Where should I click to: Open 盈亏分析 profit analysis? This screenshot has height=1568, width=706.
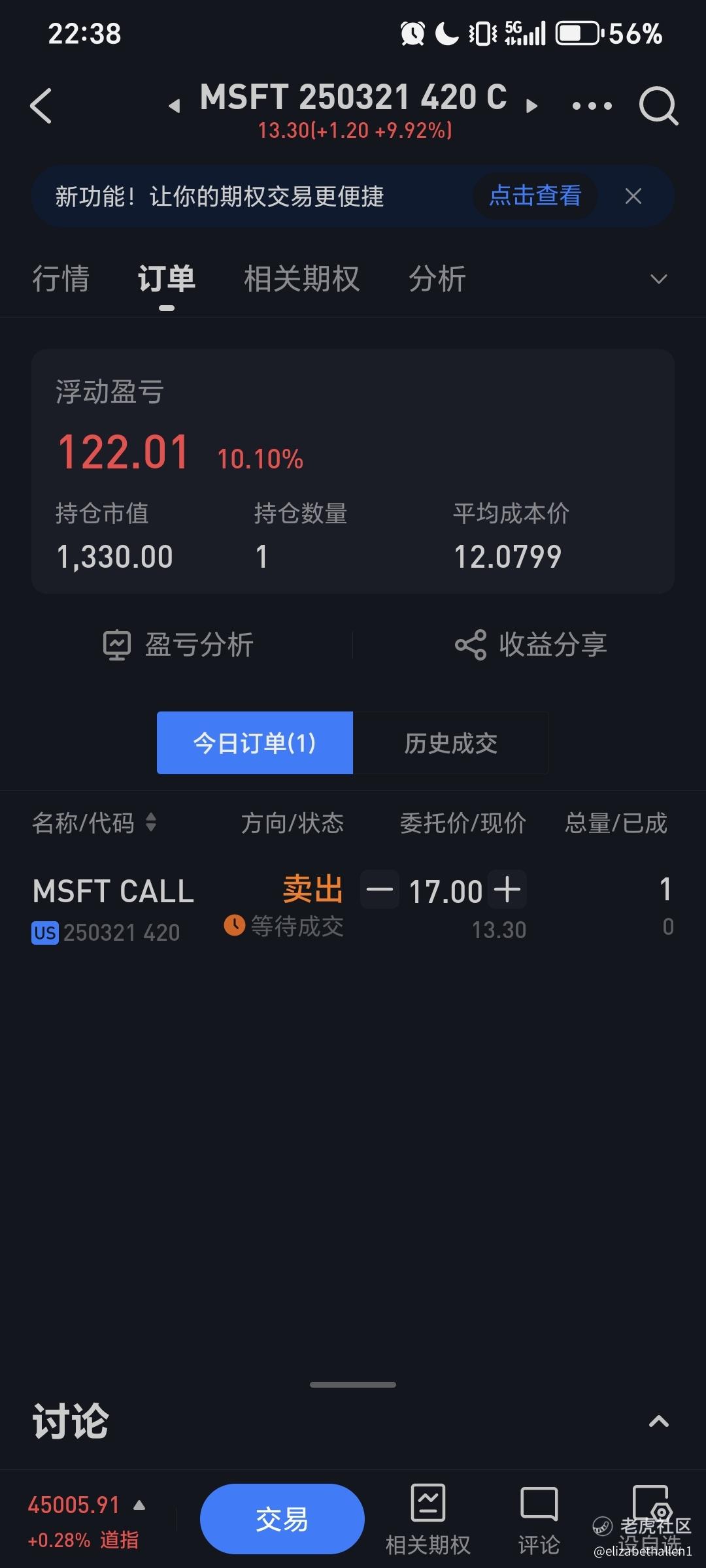coord(179,645)
